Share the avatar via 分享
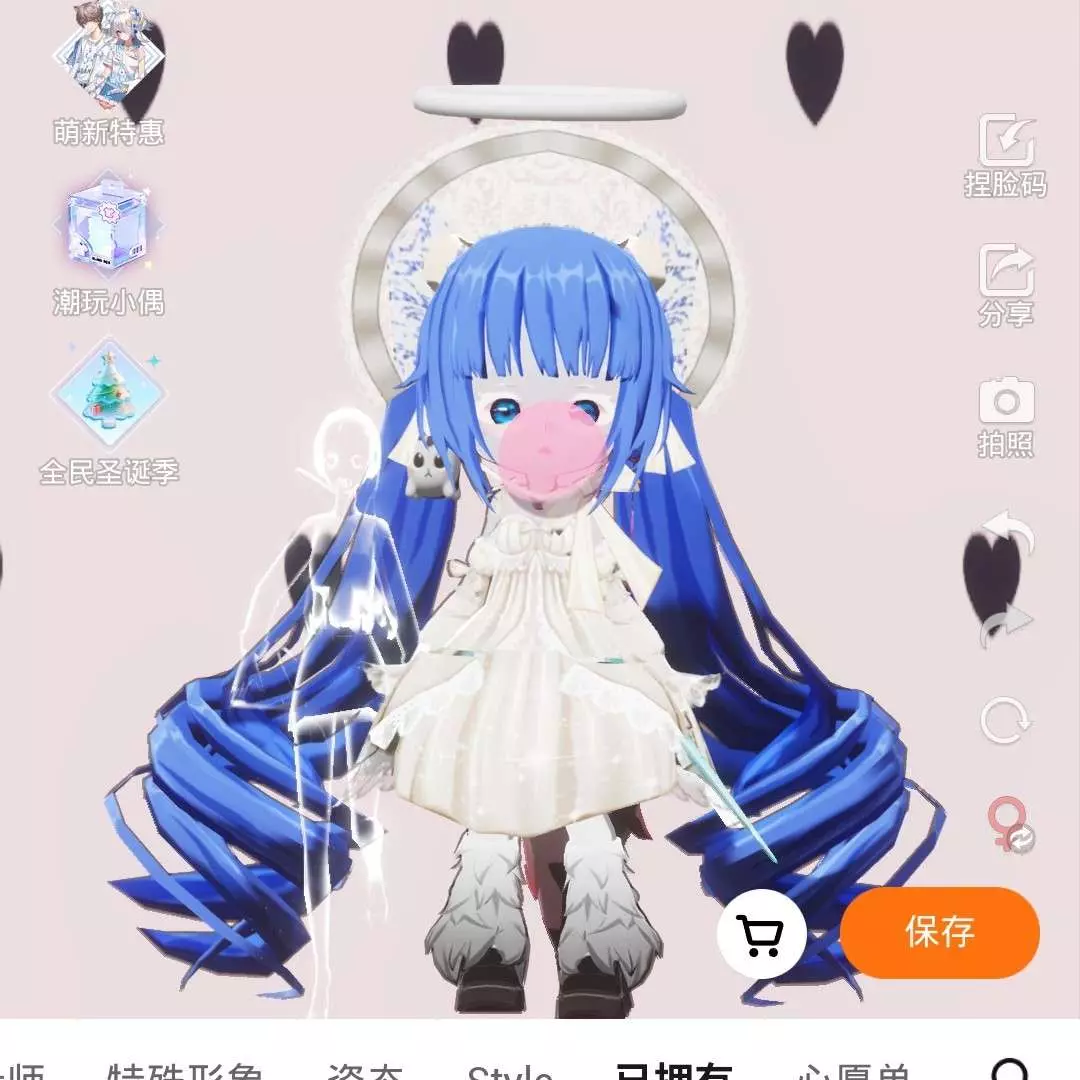Screen dimensions: 1080x1080 point(1005,283)
